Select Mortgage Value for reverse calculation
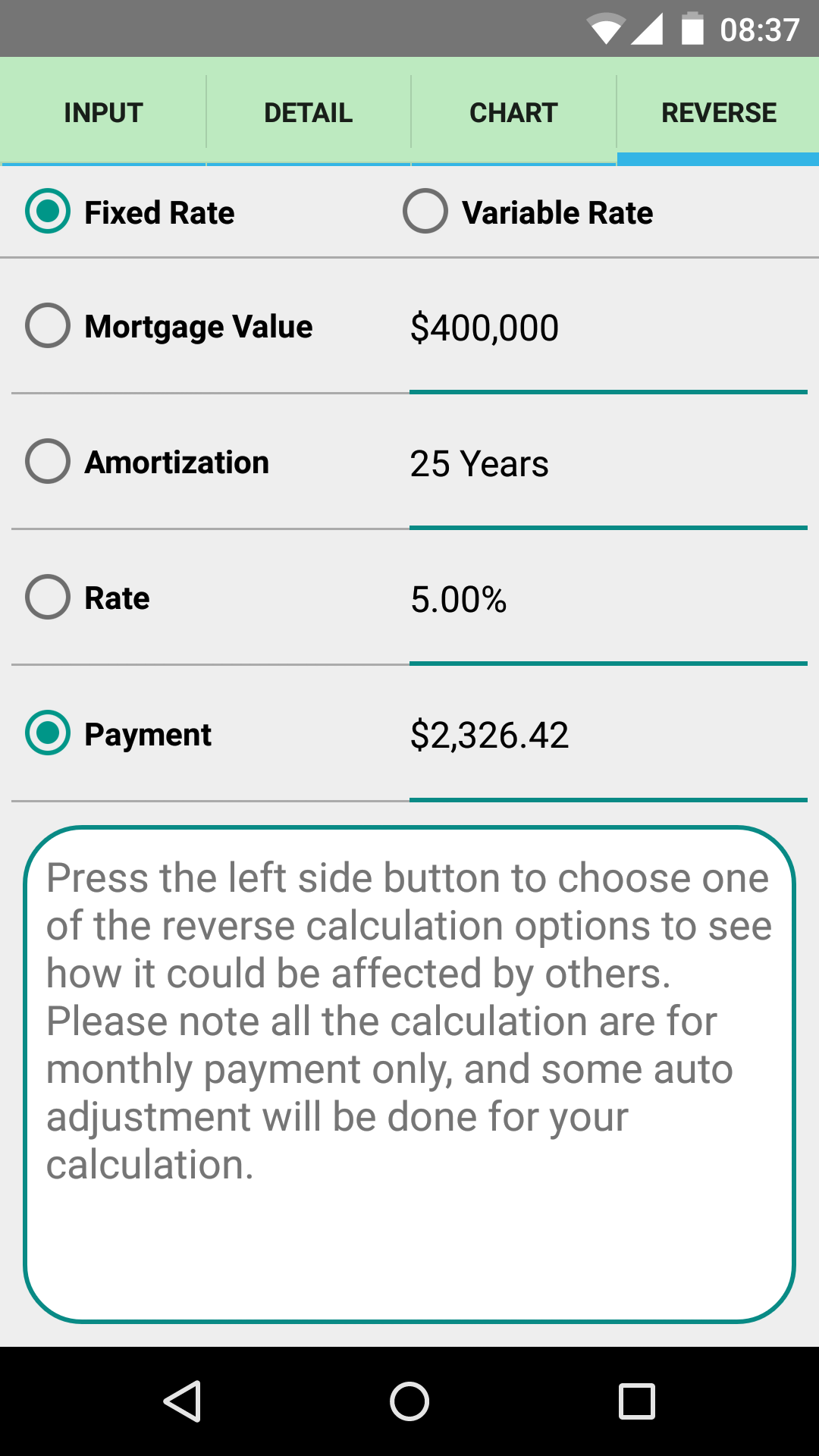 [47, 326]
